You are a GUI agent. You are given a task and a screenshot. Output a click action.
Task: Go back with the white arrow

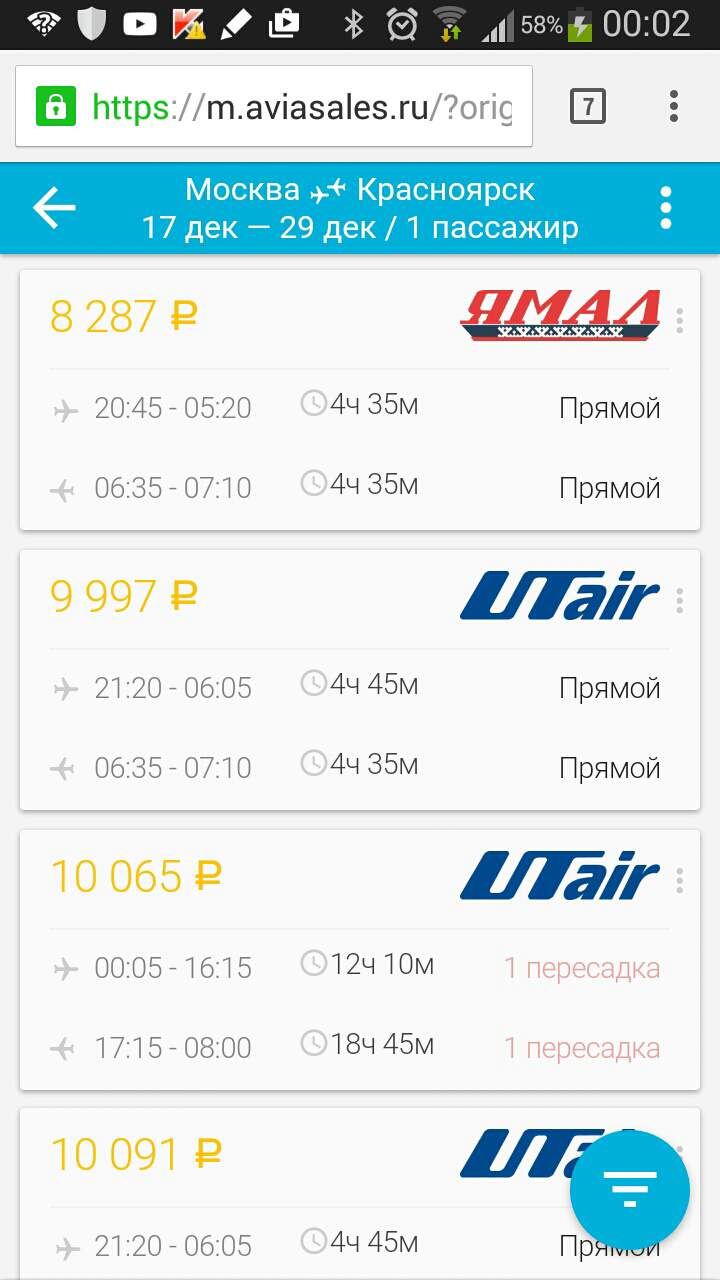click(54, 208)
